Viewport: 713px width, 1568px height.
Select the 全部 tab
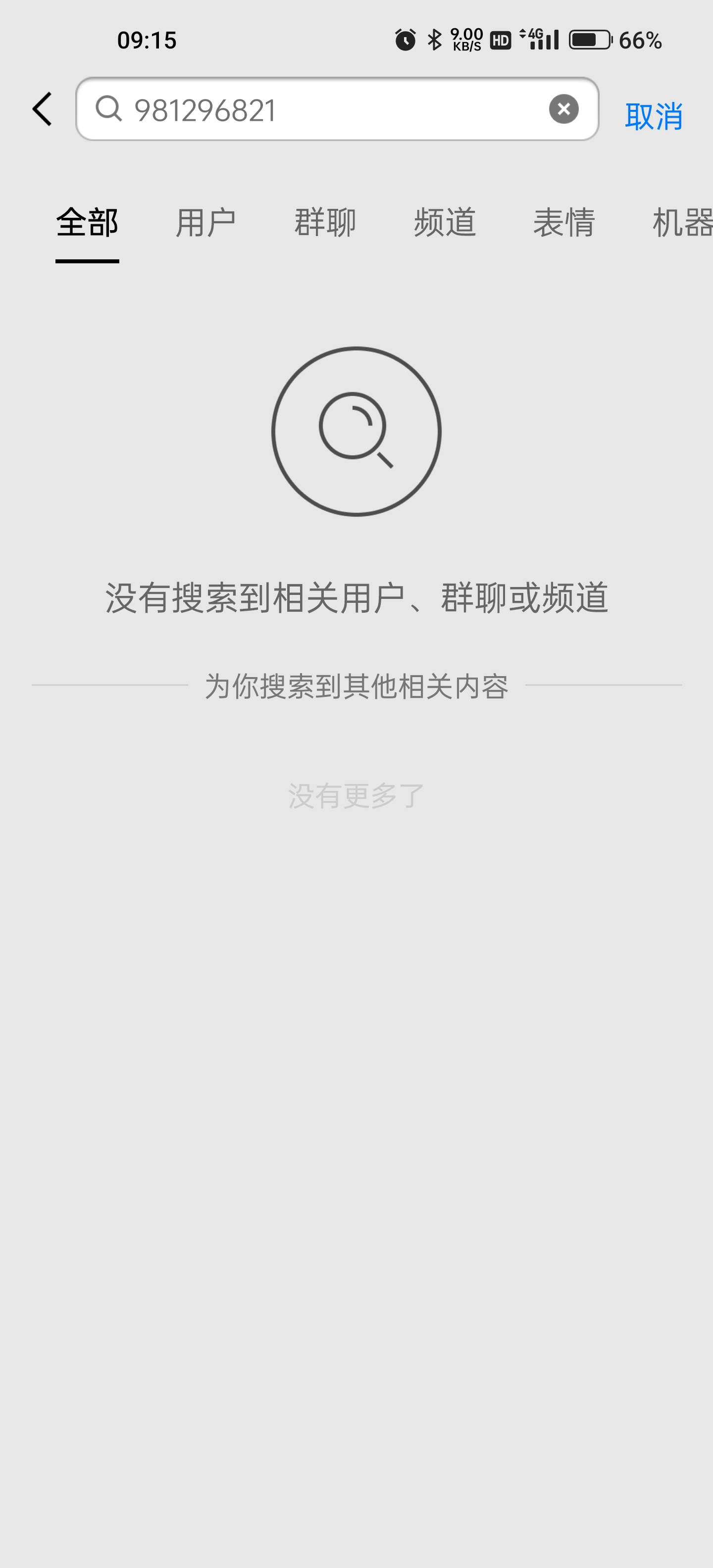click(87, 223)
